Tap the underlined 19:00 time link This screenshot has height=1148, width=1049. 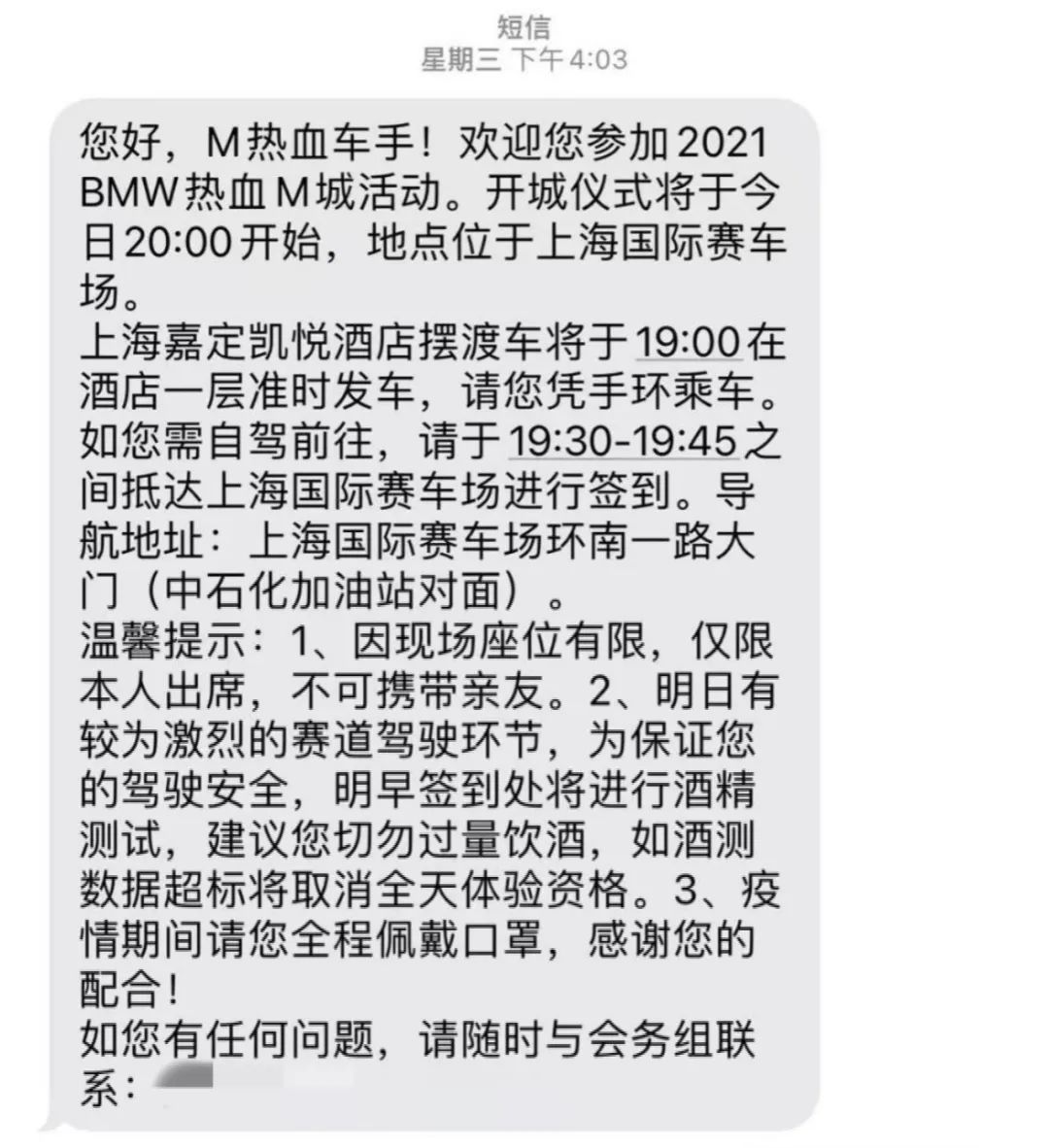coord(689,343)
